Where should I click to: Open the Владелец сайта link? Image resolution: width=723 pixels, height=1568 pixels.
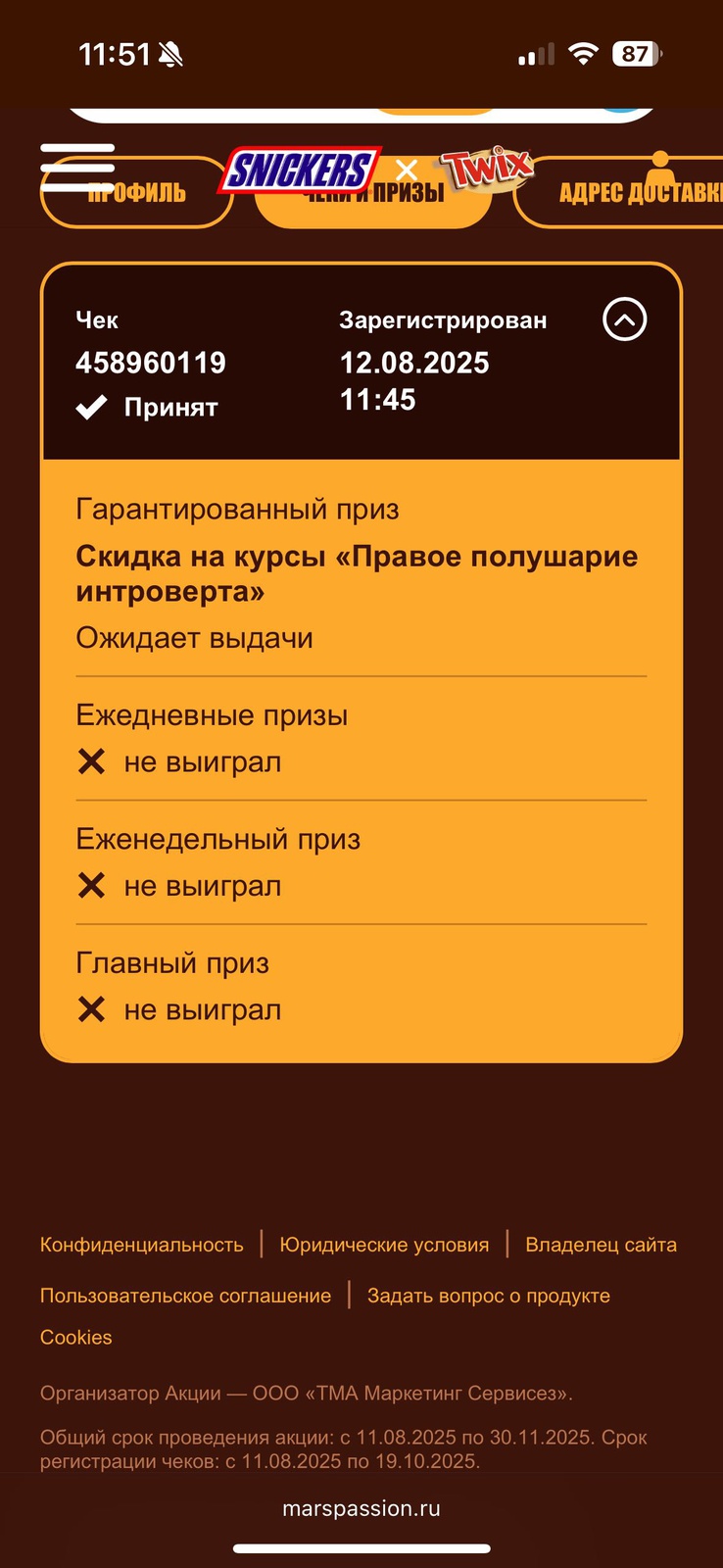tap(601, 1245)
